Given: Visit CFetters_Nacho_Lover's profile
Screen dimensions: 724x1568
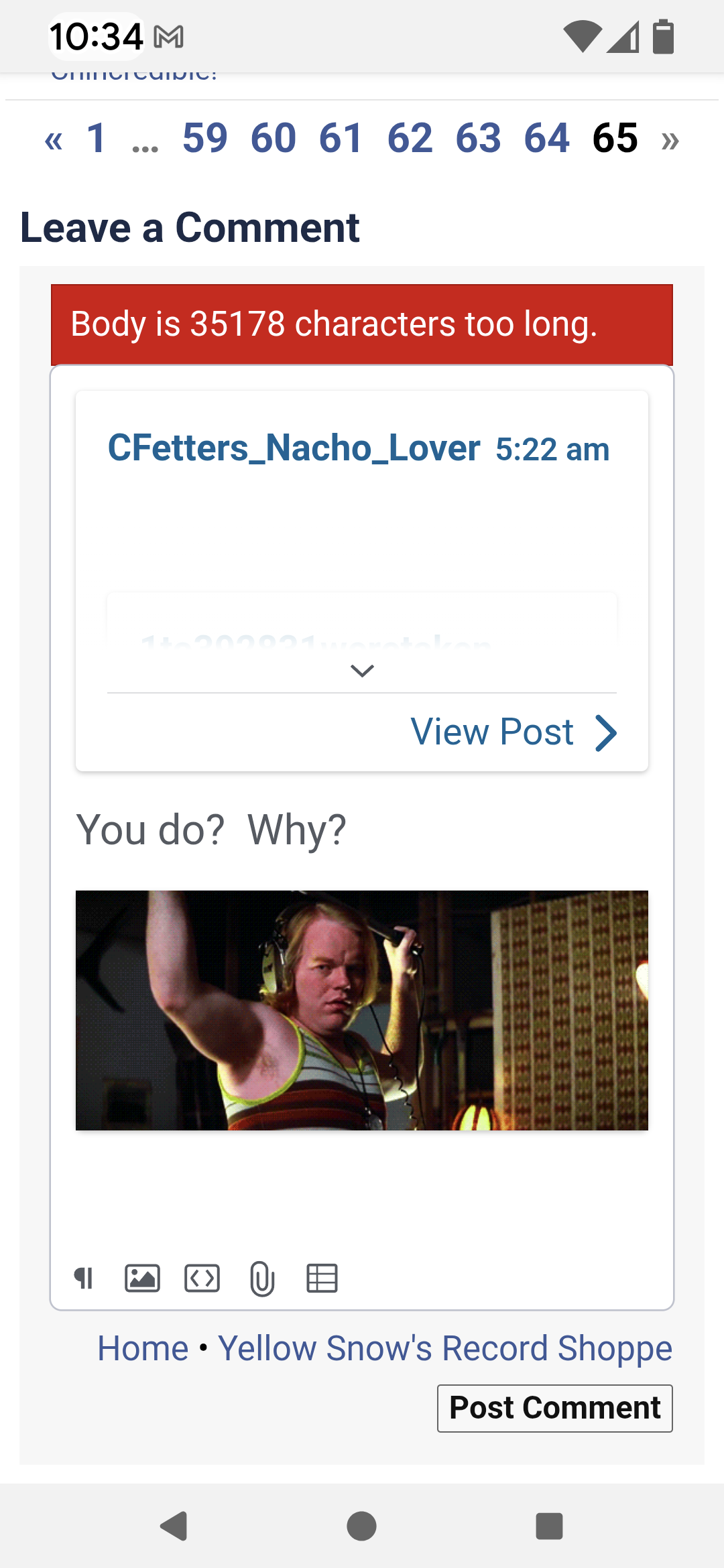Looking at the screenshot, I should point(294,448).
